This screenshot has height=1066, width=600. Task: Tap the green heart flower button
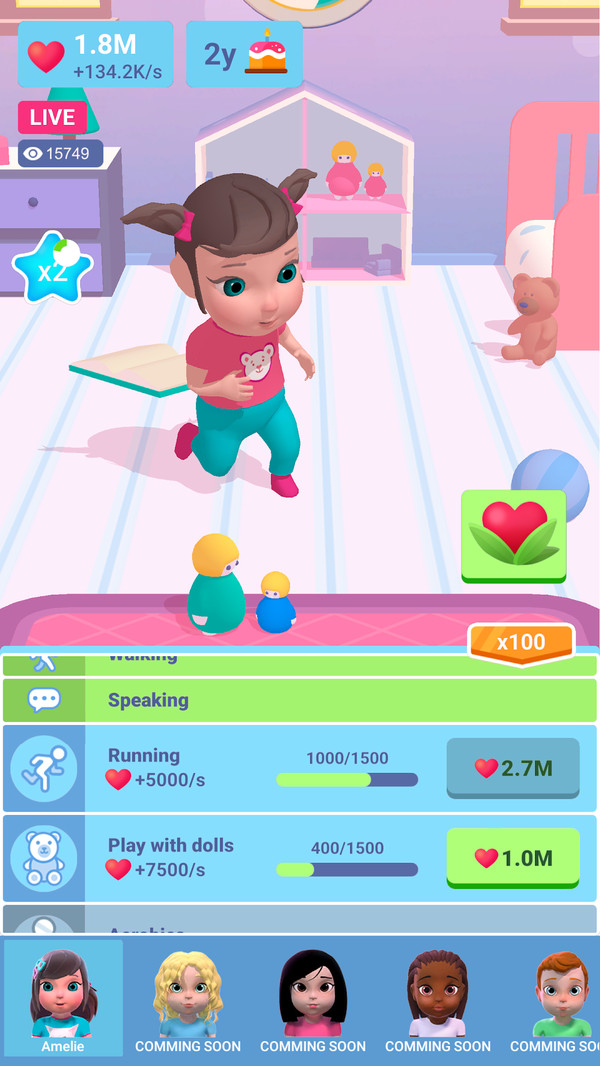click(x=513, y=535)
